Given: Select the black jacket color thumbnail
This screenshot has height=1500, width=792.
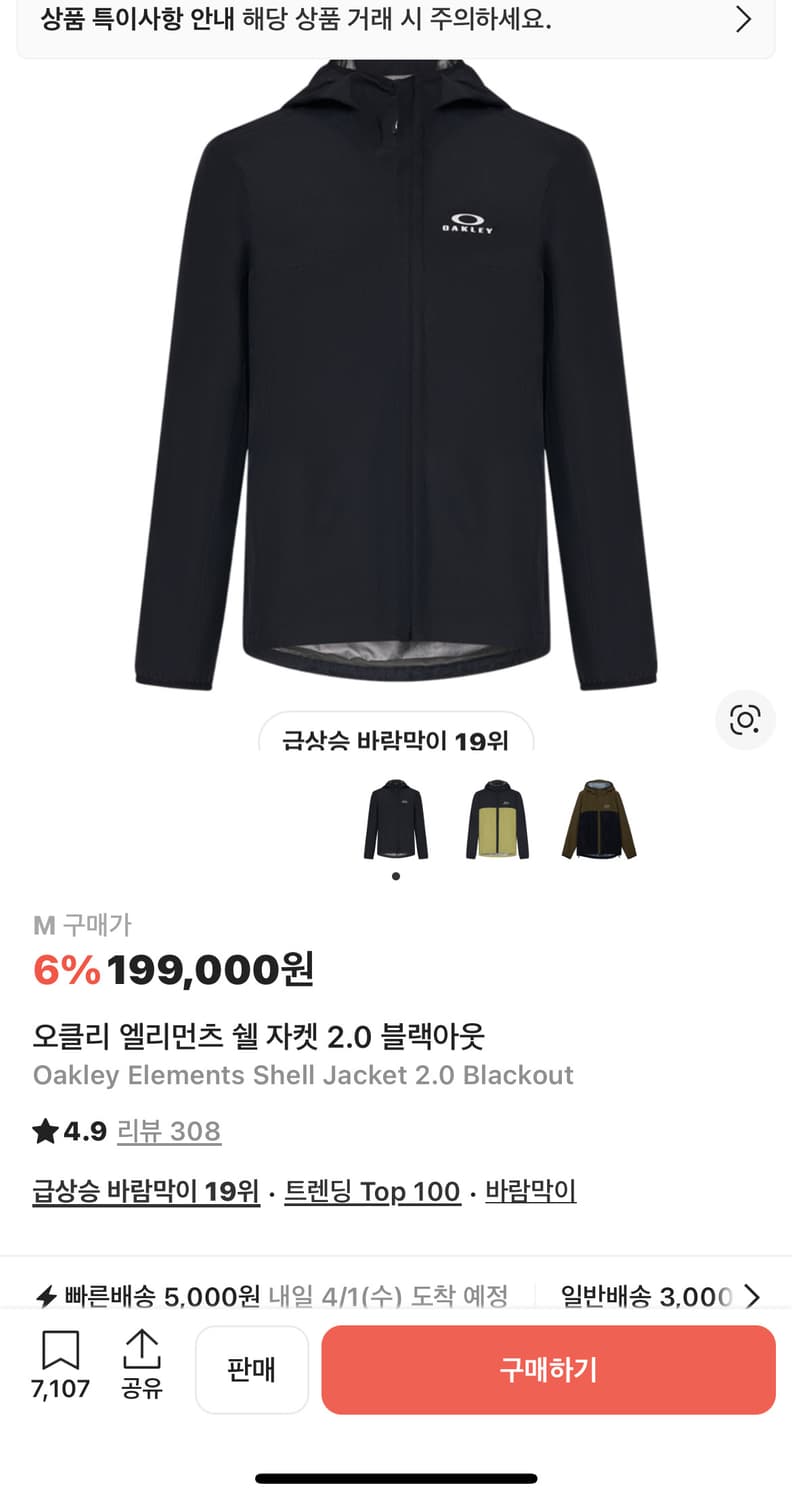Looking at the screenshot, I should pyautogui.click(x=395, y=822).
